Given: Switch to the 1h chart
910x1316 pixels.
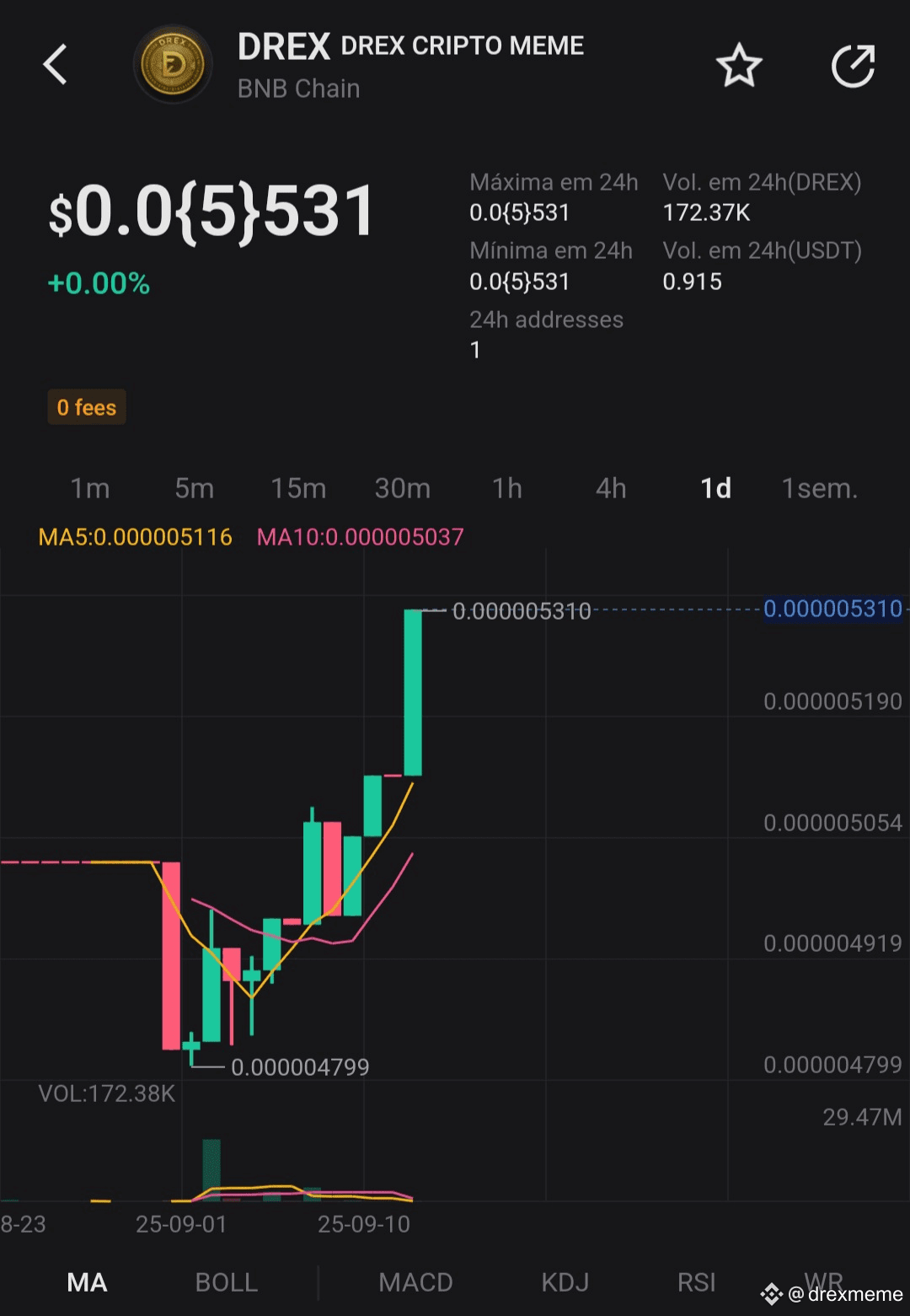Looking at the screenshot, I should pos(506,488).
